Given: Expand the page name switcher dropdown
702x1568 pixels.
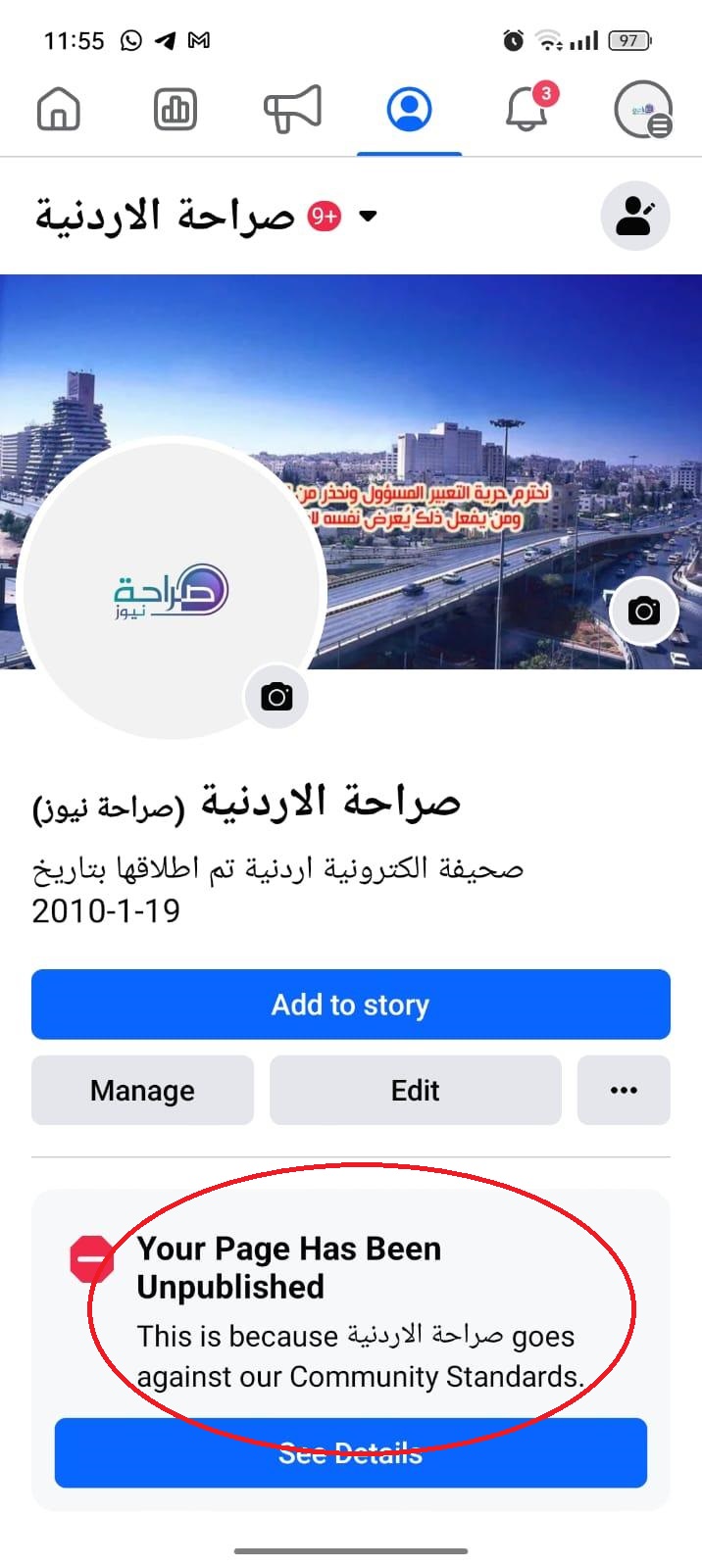Looking at the screenshot, I should [369, 216].
